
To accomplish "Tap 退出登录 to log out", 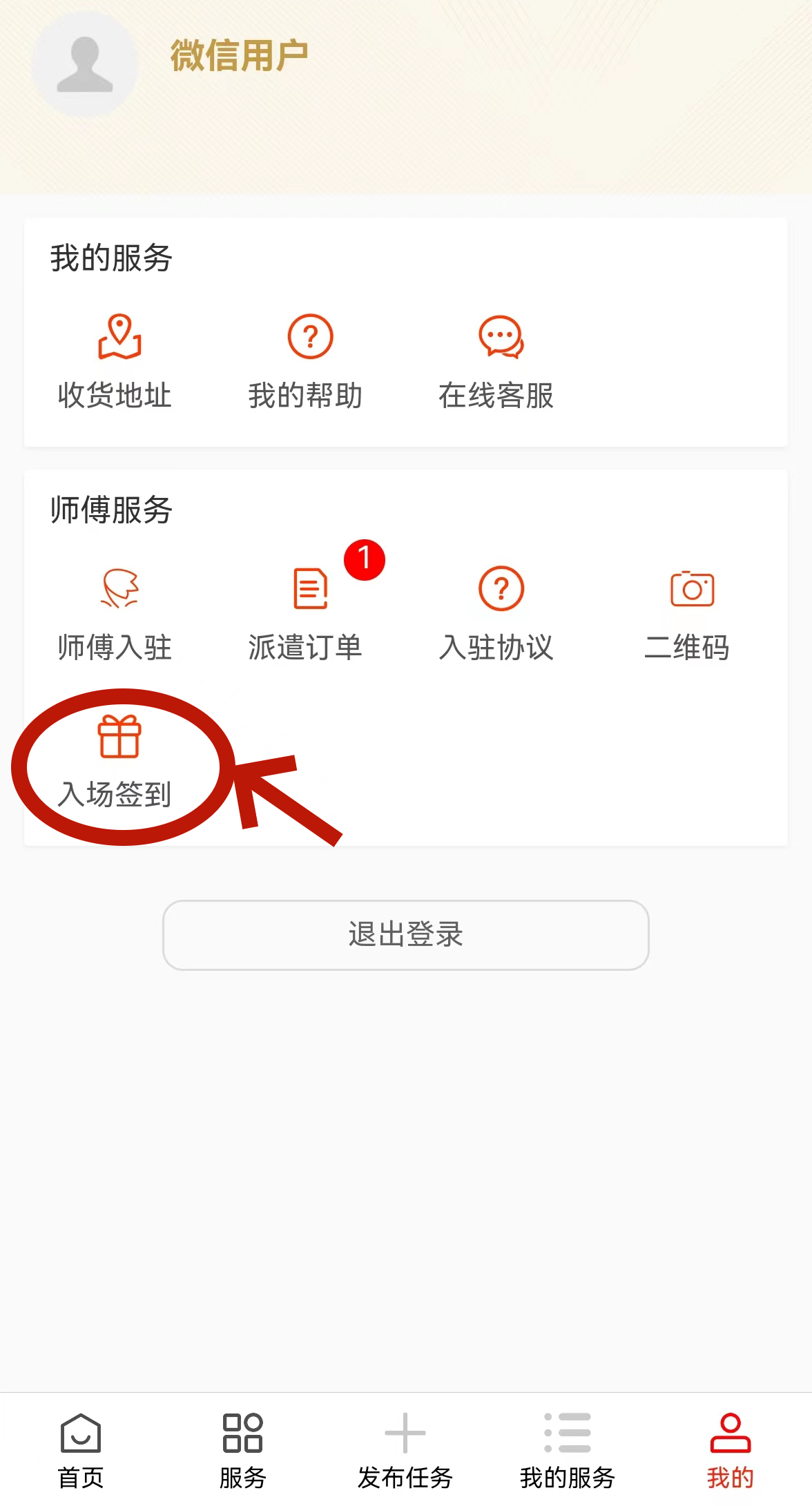I will coord(405,935).
